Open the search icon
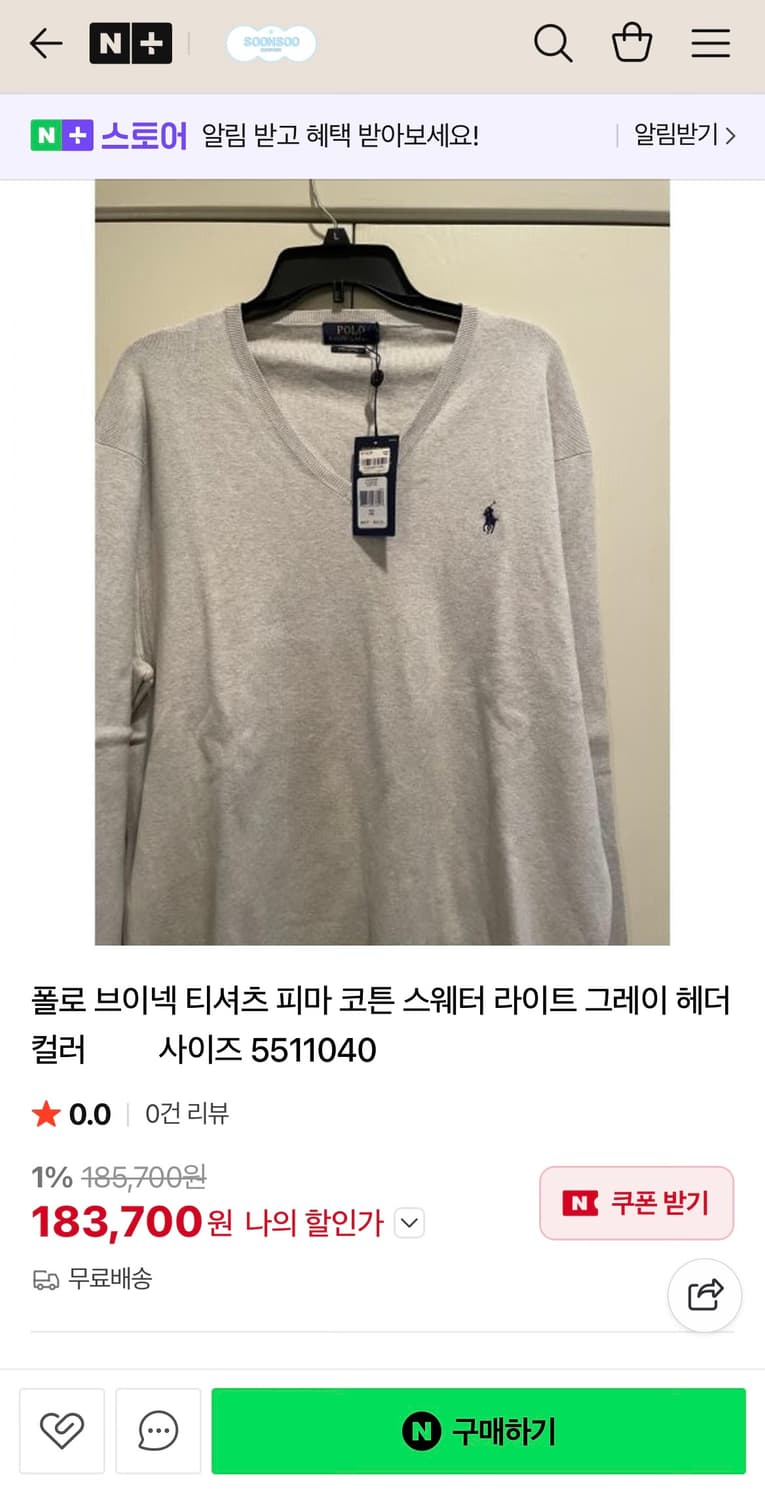Viewport: 765px width, 1500px height. (x=553, y=44)
